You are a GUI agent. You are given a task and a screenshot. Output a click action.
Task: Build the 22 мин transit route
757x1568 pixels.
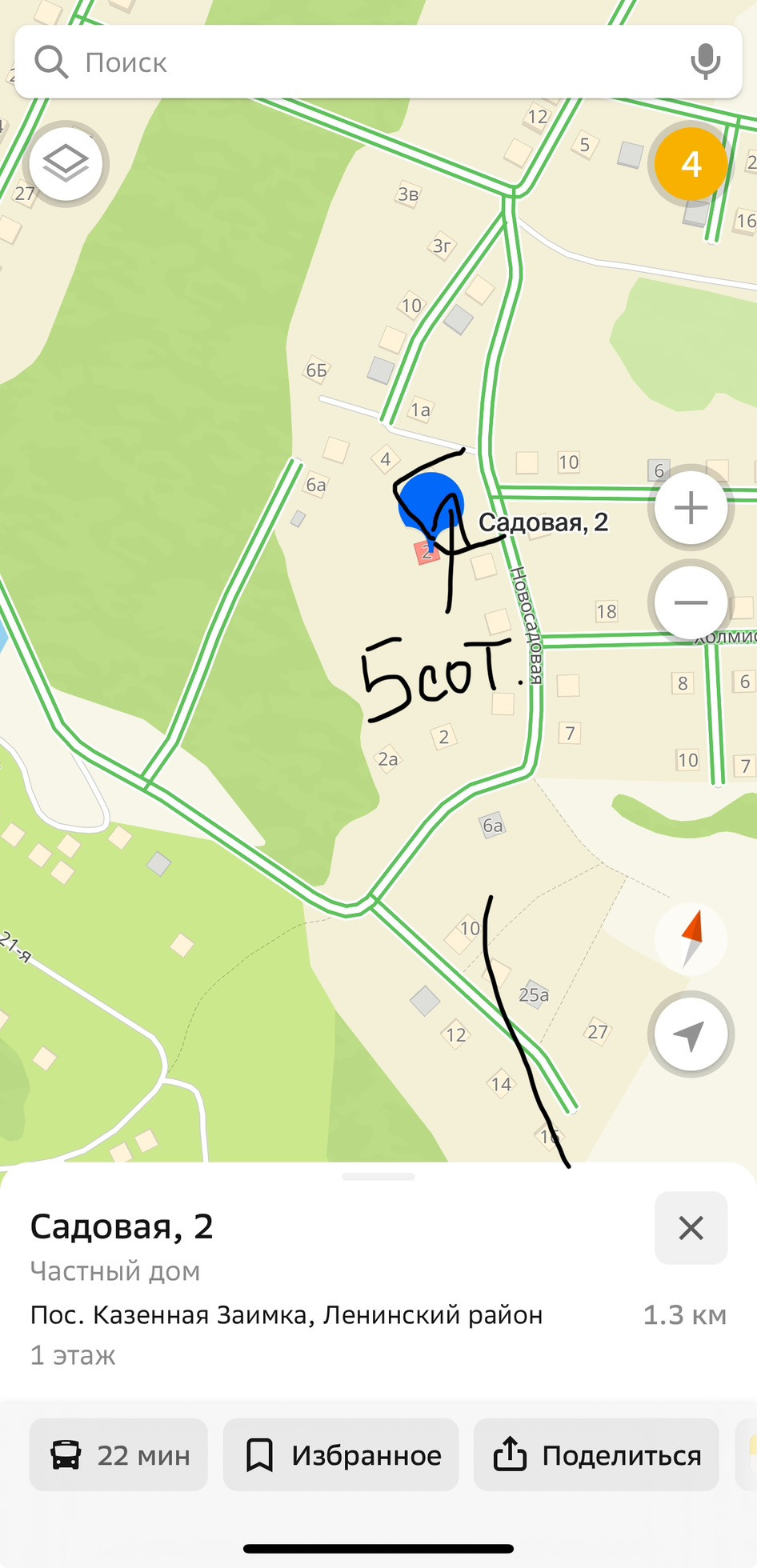(118, 1454)
